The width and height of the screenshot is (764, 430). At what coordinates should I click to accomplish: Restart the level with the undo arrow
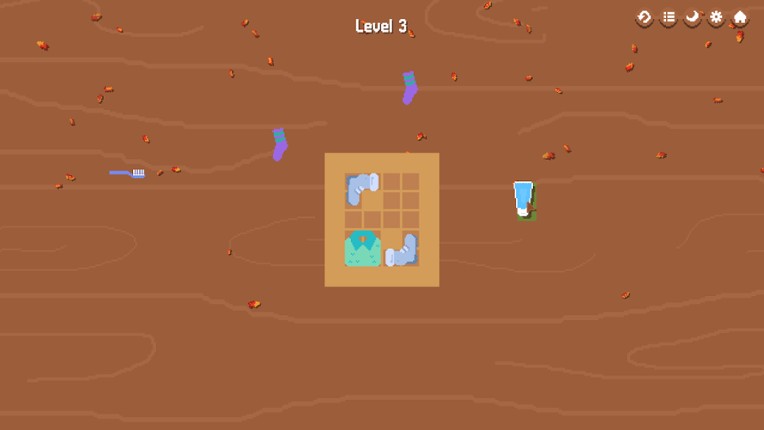point(645,18)
